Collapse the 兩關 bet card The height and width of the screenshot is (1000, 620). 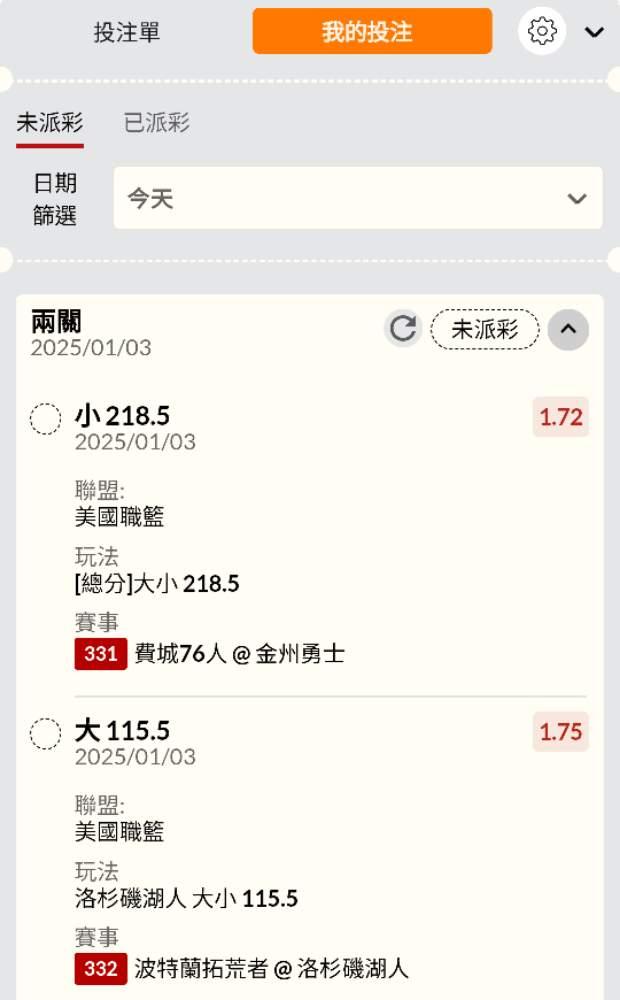[568, 329]
